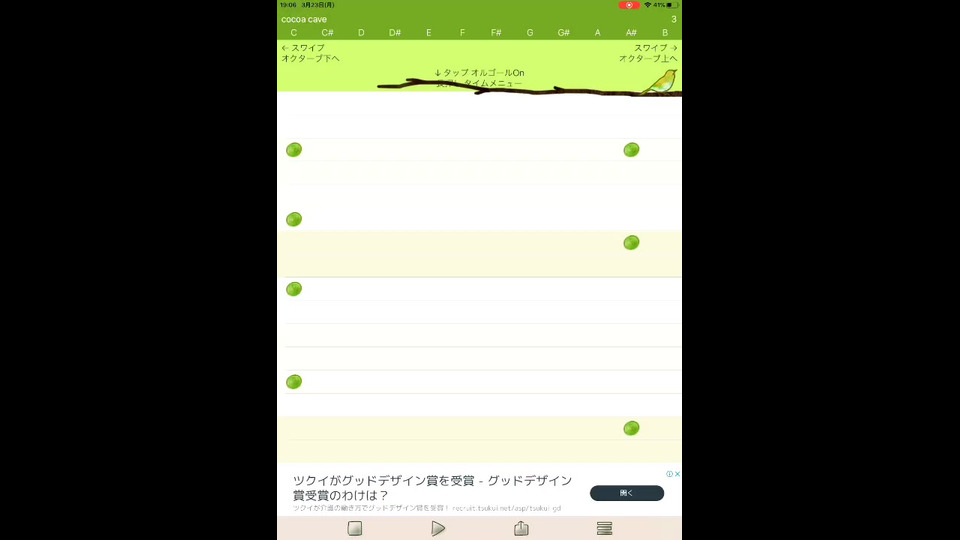The height and width of the screenshot is (540, 960).
Task: Open the list menu icon
Action: tap(604, 528)
